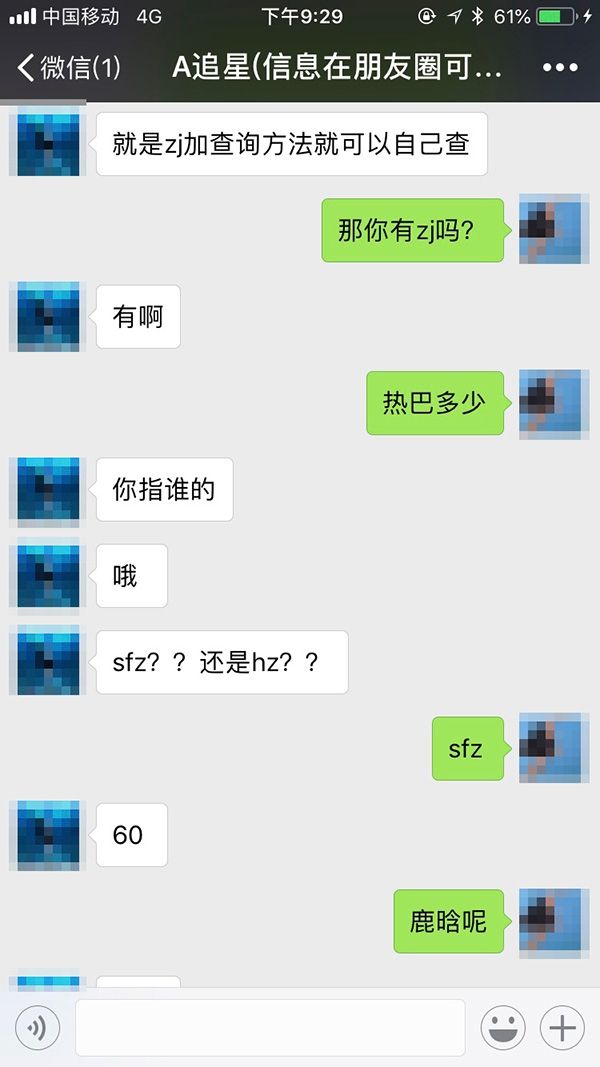The image size is (600, 1067).
Task: Open my avatar beside '热巴多少' message
Action: tap(553, 403)
